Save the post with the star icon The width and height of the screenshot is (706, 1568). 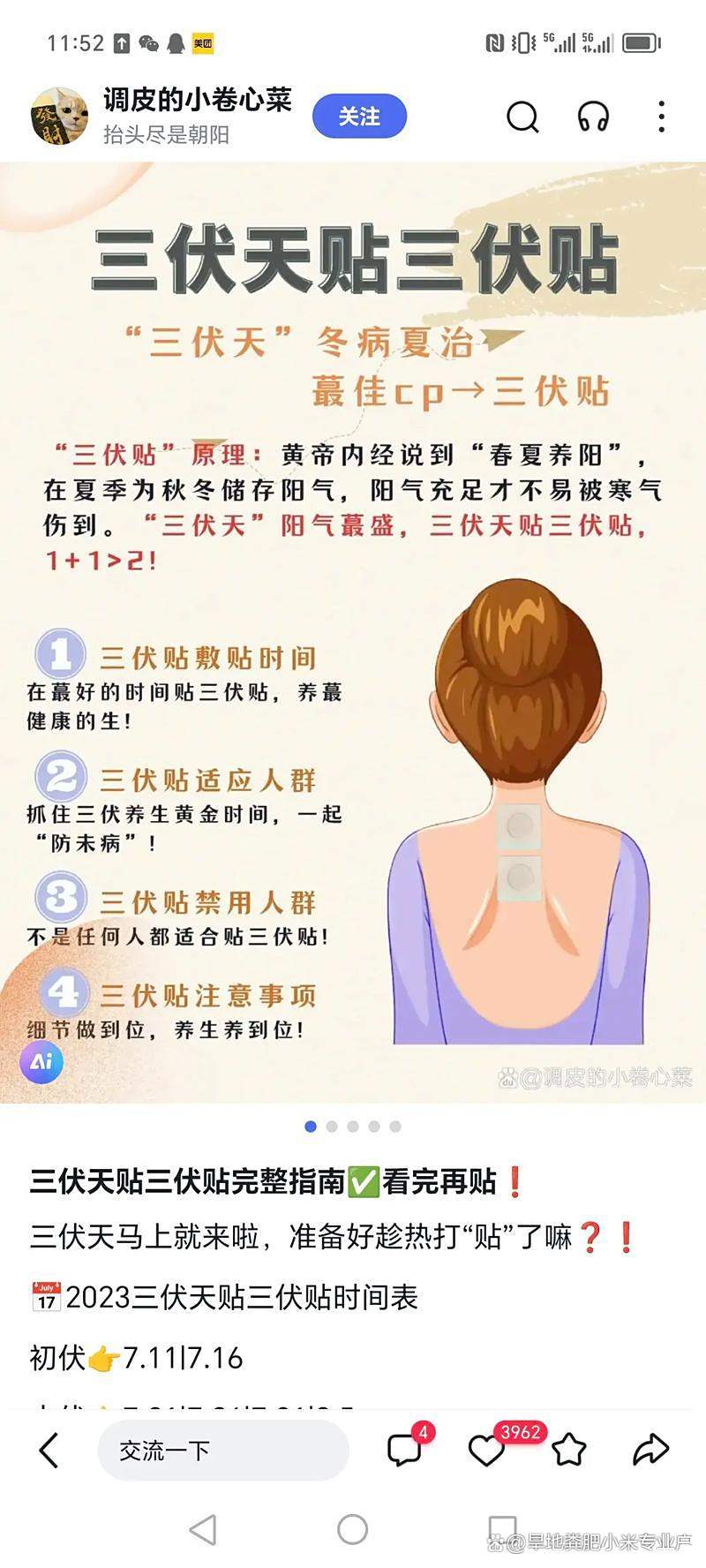(569, 1450)
